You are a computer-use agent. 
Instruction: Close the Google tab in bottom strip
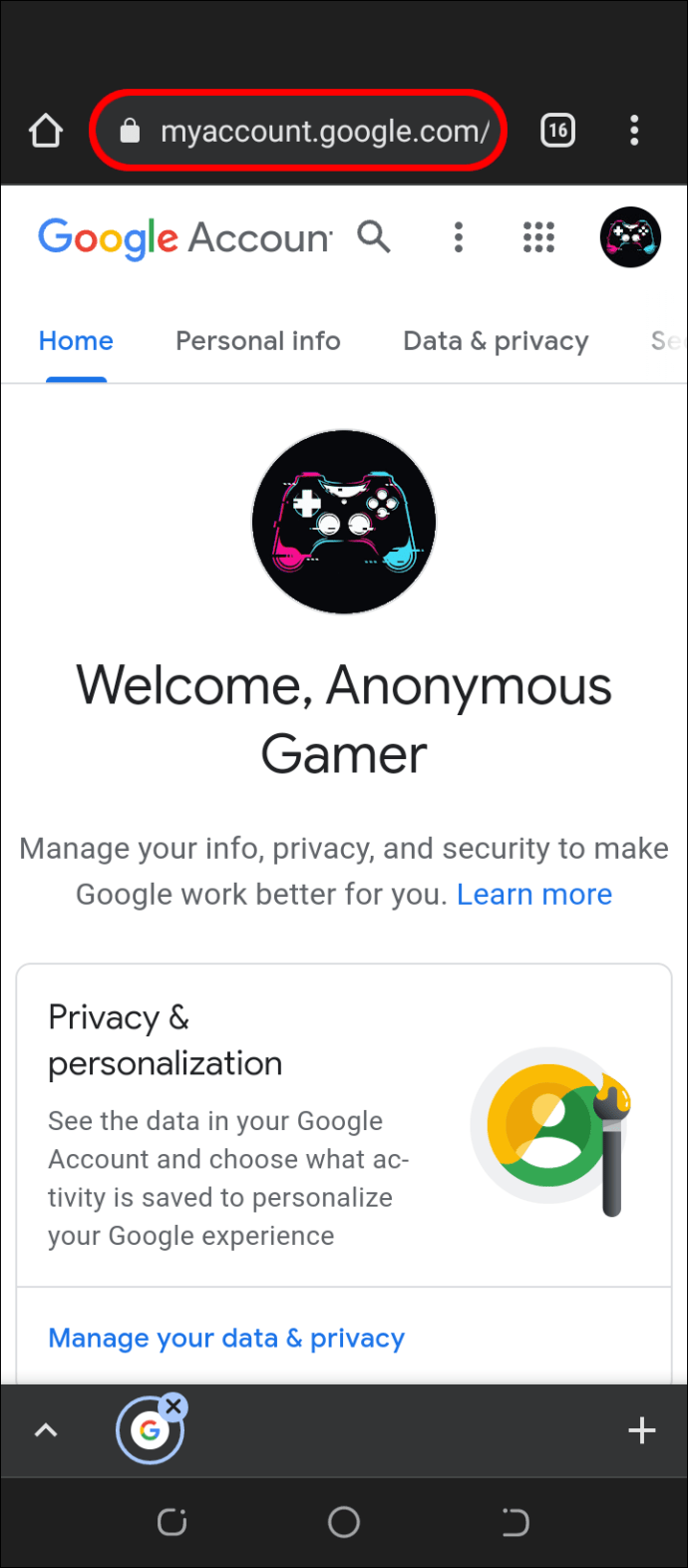point(173,1406)
